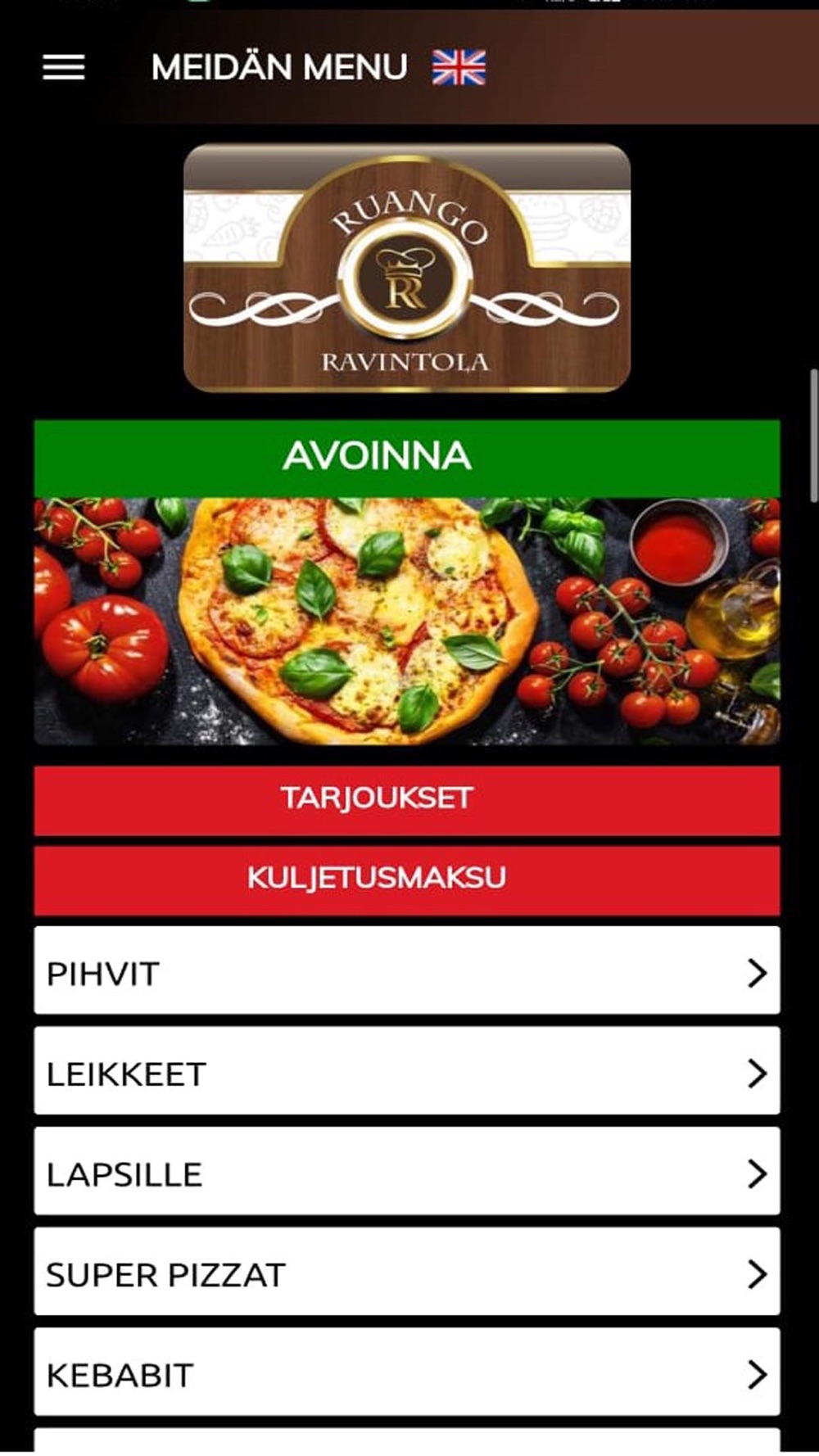
Task: Open Super Pizzat category
Action: click(x=406, y=1273)
